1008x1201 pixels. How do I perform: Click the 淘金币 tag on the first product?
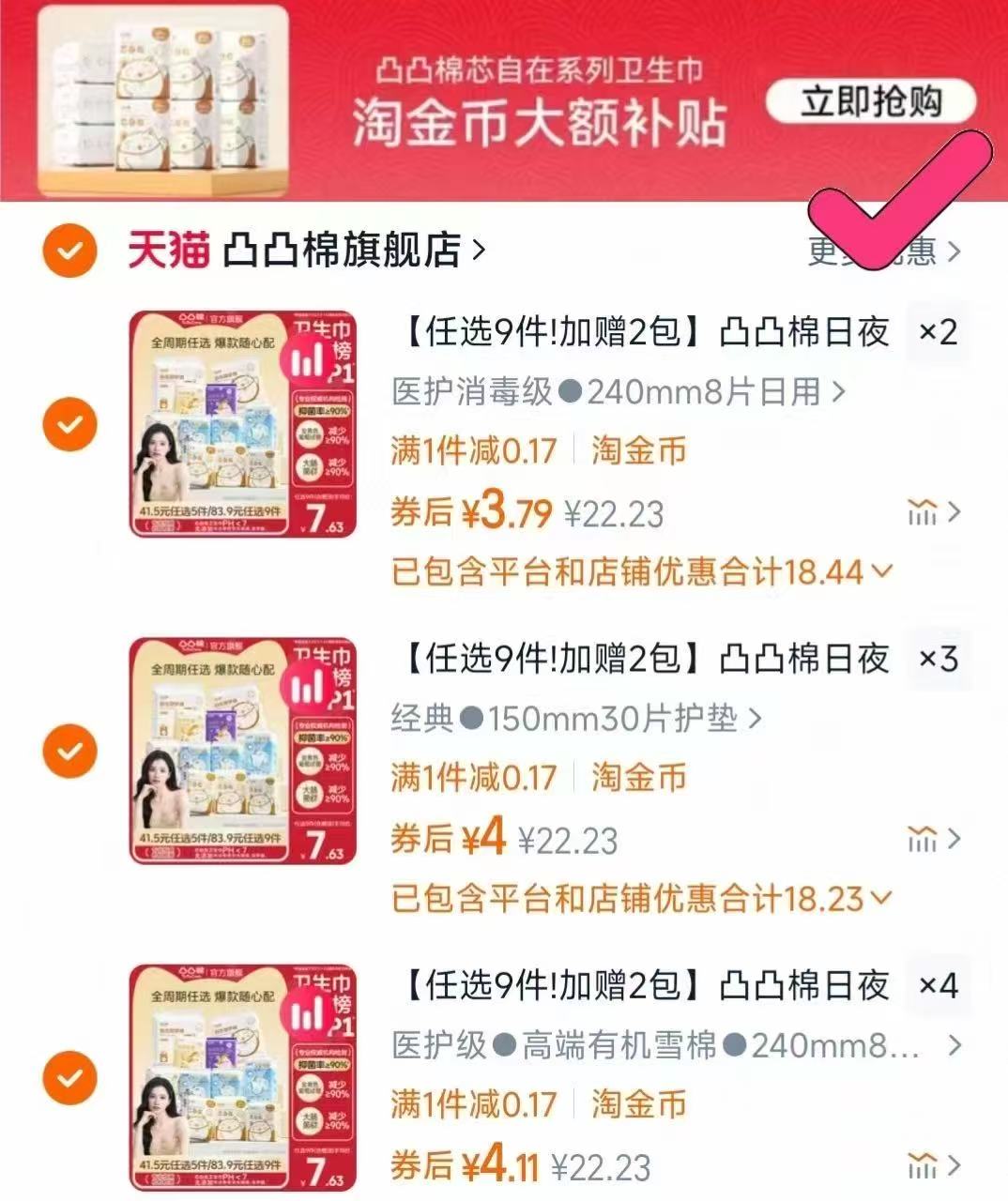(x=638, y=452)
